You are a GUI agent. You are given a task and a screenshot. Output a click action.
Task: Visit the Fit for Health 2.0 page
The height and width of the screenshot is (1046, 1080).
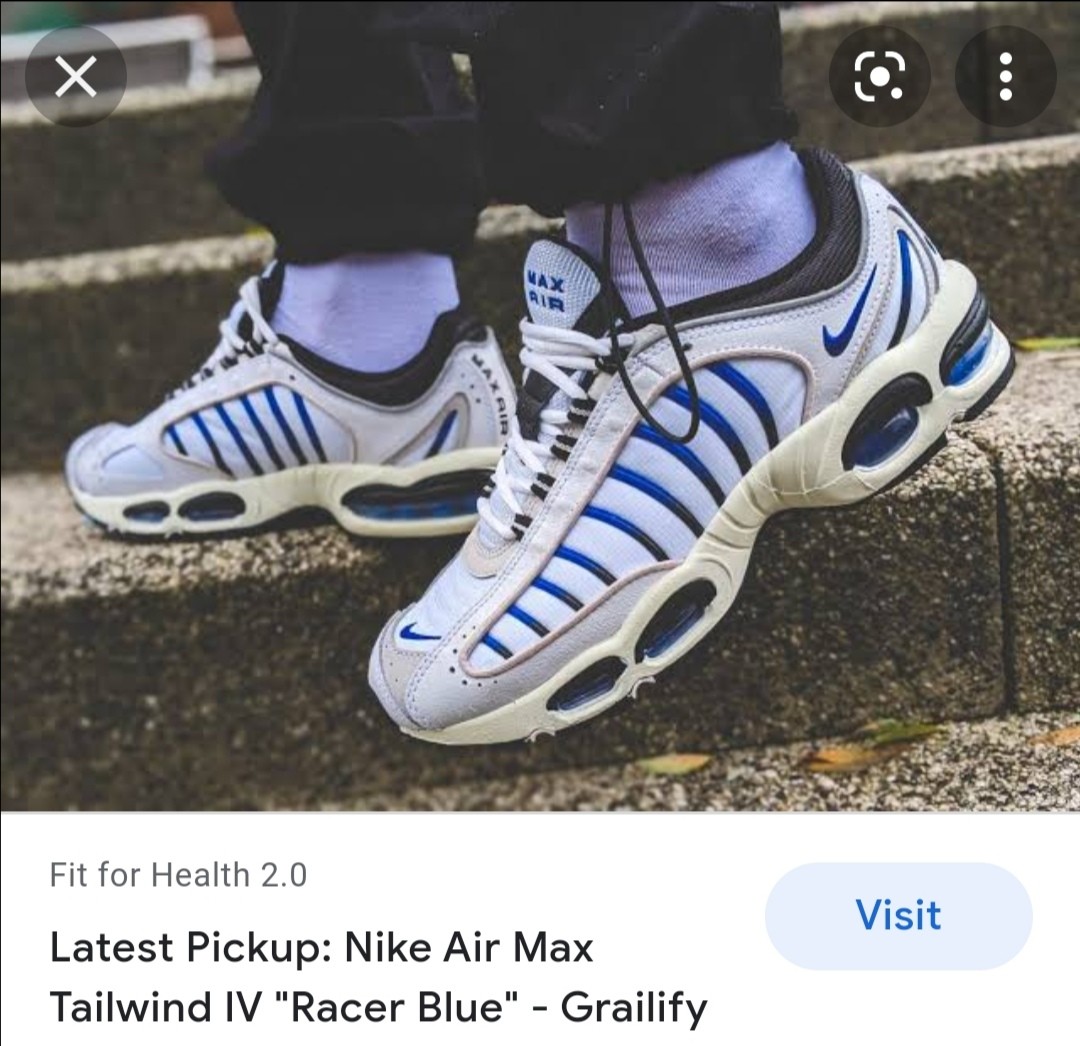pyautogui.click(x=898, y=916)
